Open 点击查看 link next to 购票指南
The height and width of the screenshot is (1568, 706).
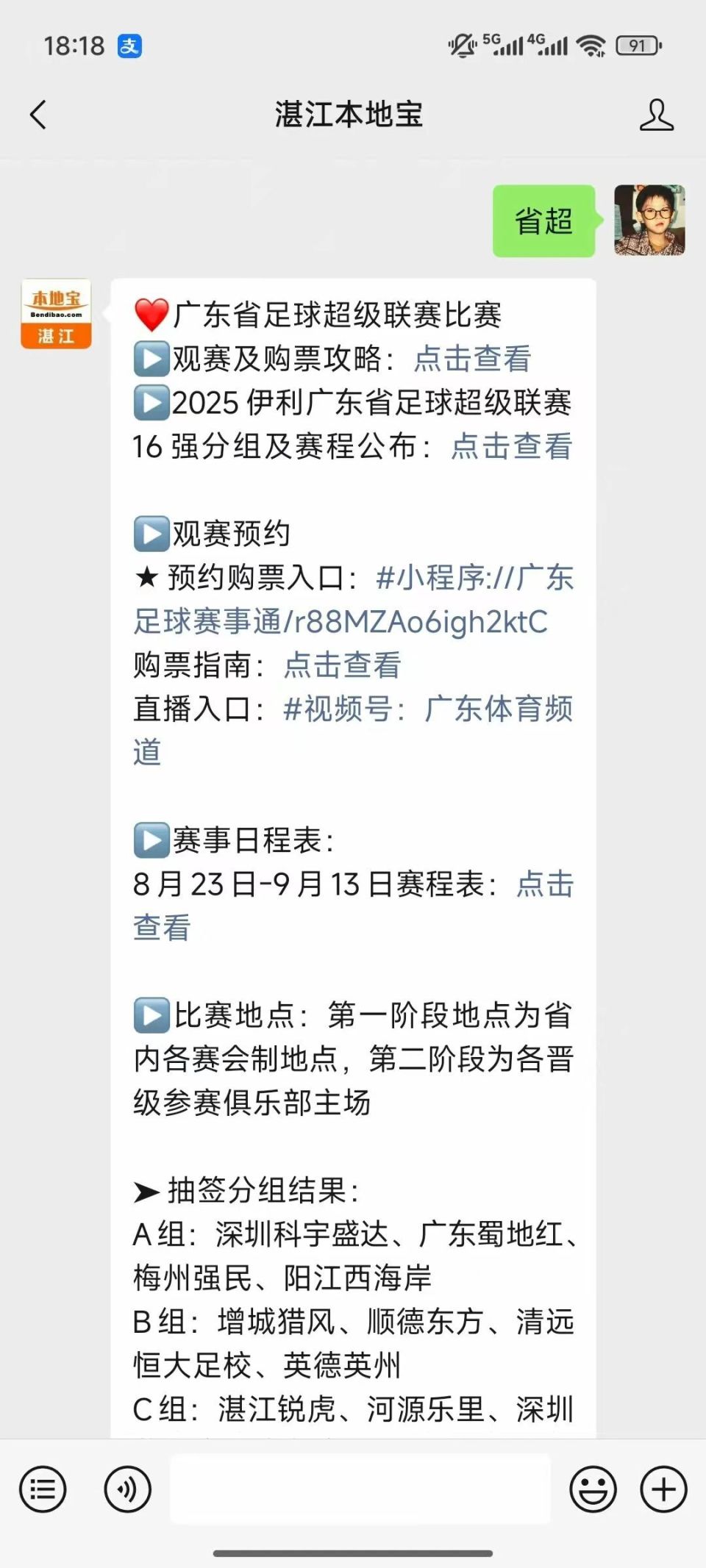[x=343, y=665]
